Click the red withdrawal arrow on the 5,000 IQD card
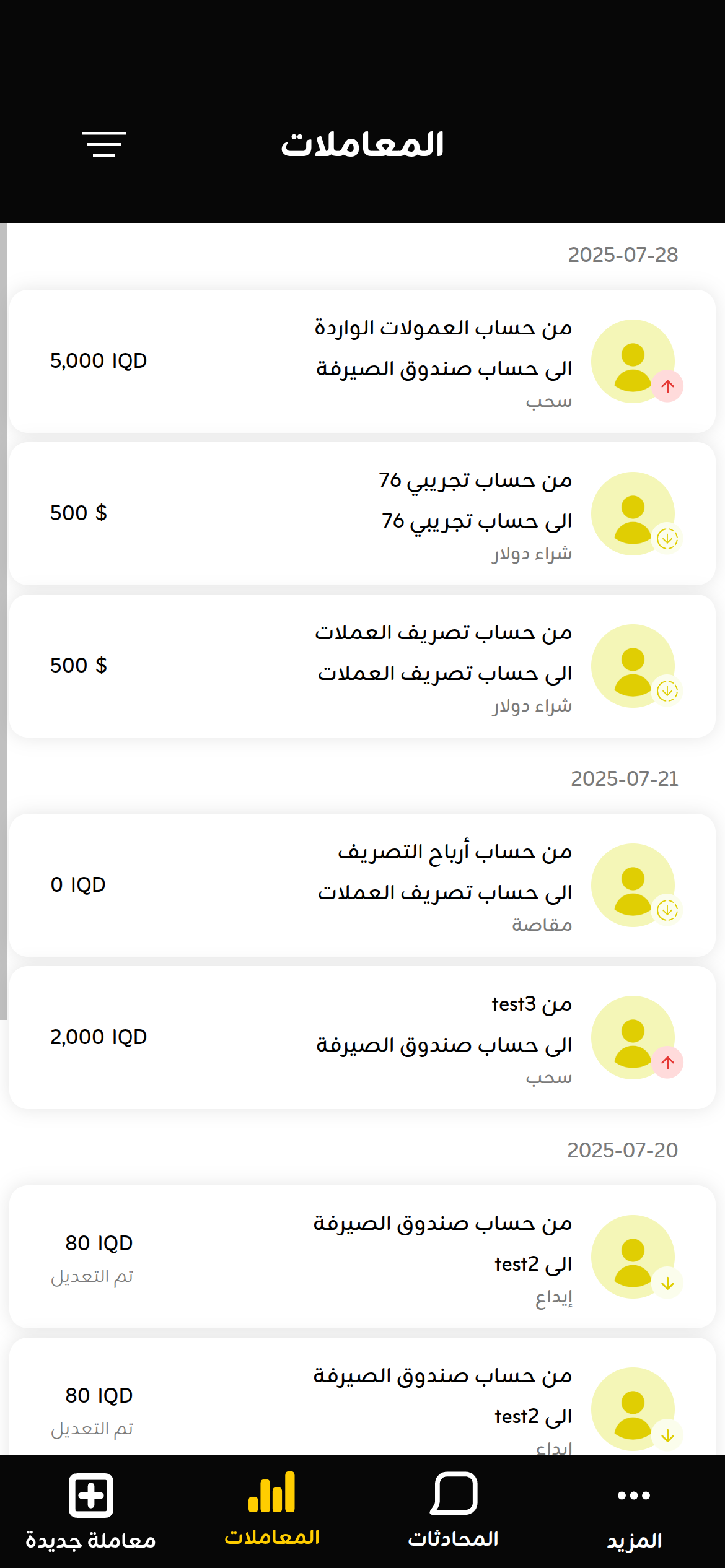 coord(669,386)
